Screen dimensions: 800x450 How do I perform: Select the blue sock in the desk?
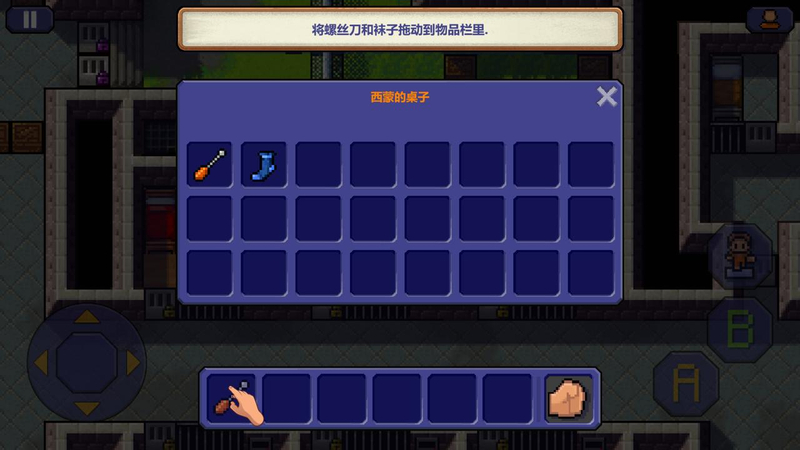click(264, 164)
